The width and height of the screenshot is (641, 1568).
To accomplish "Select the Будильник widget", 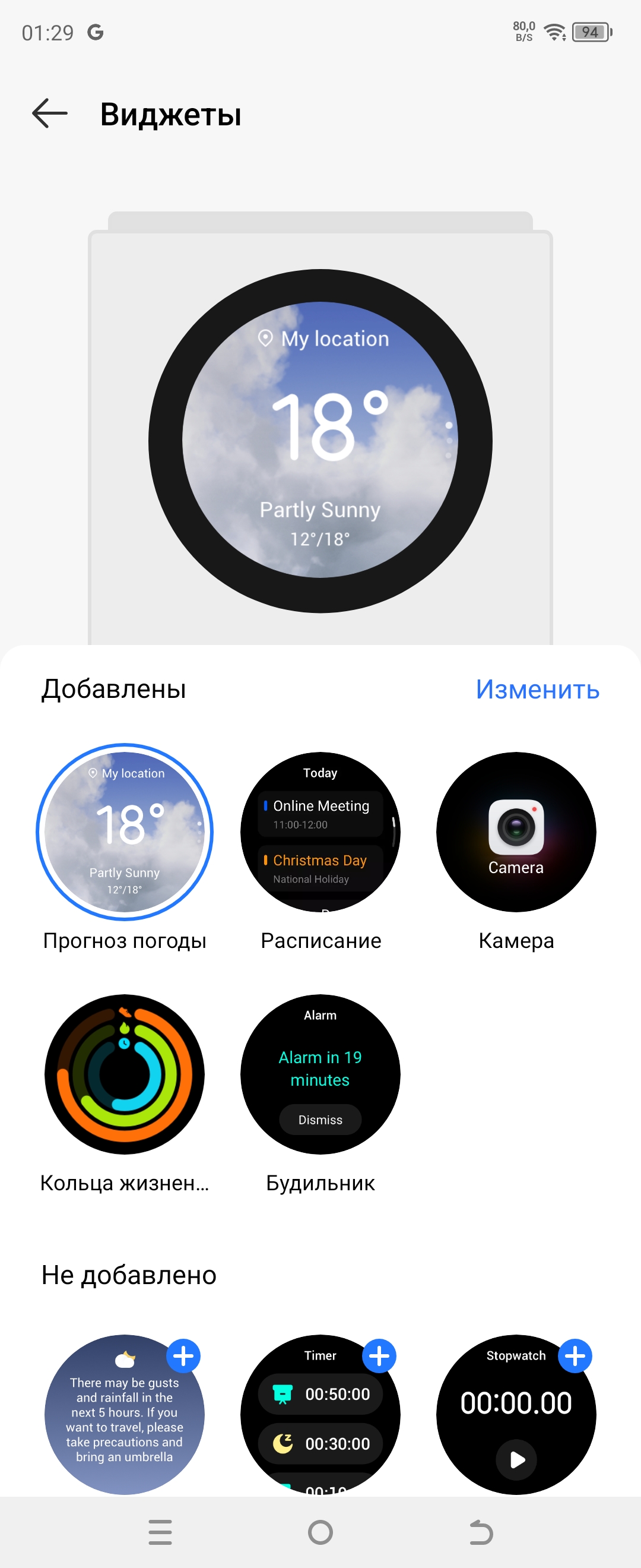I will pos(320,1074).
